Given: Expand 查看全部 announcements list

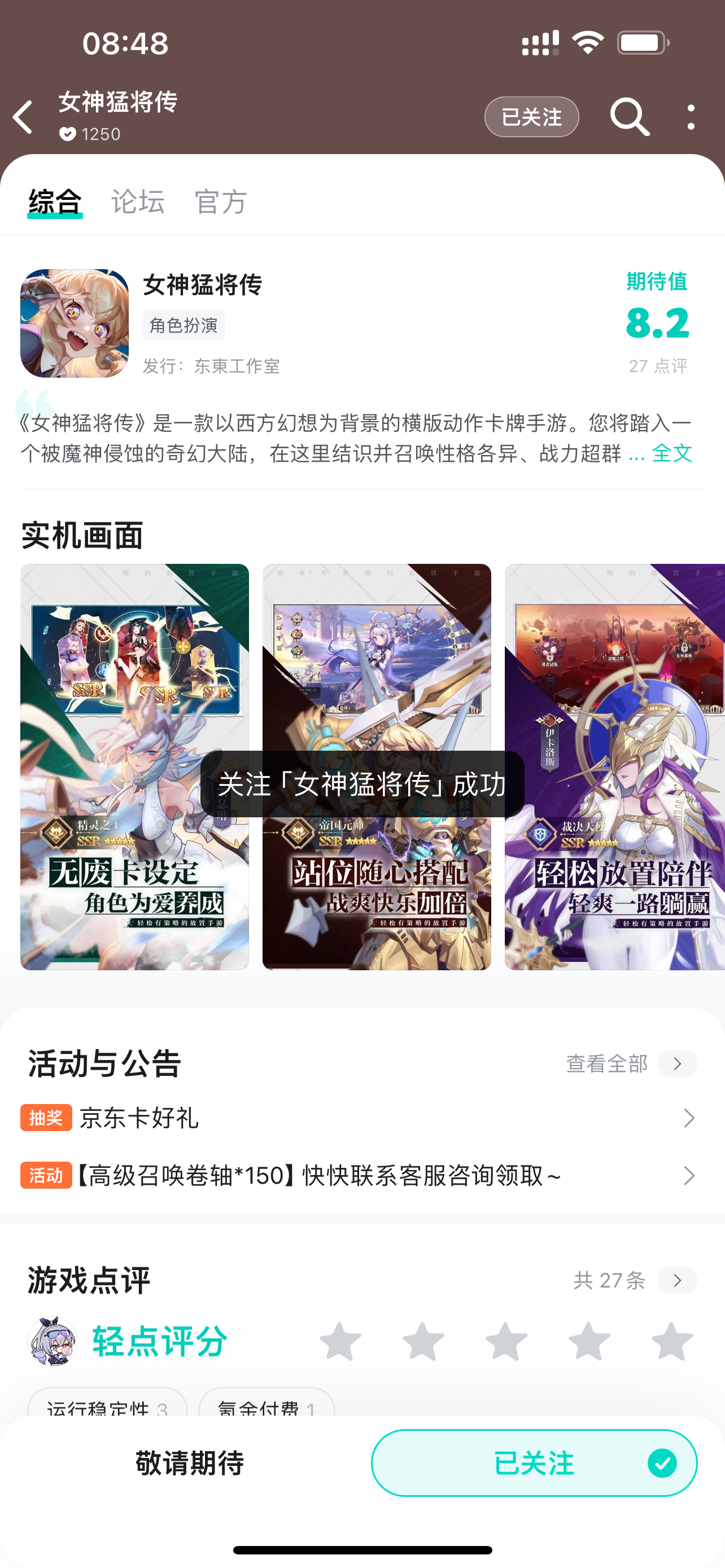Looking at the screenshot, I should pos(606,1063).
